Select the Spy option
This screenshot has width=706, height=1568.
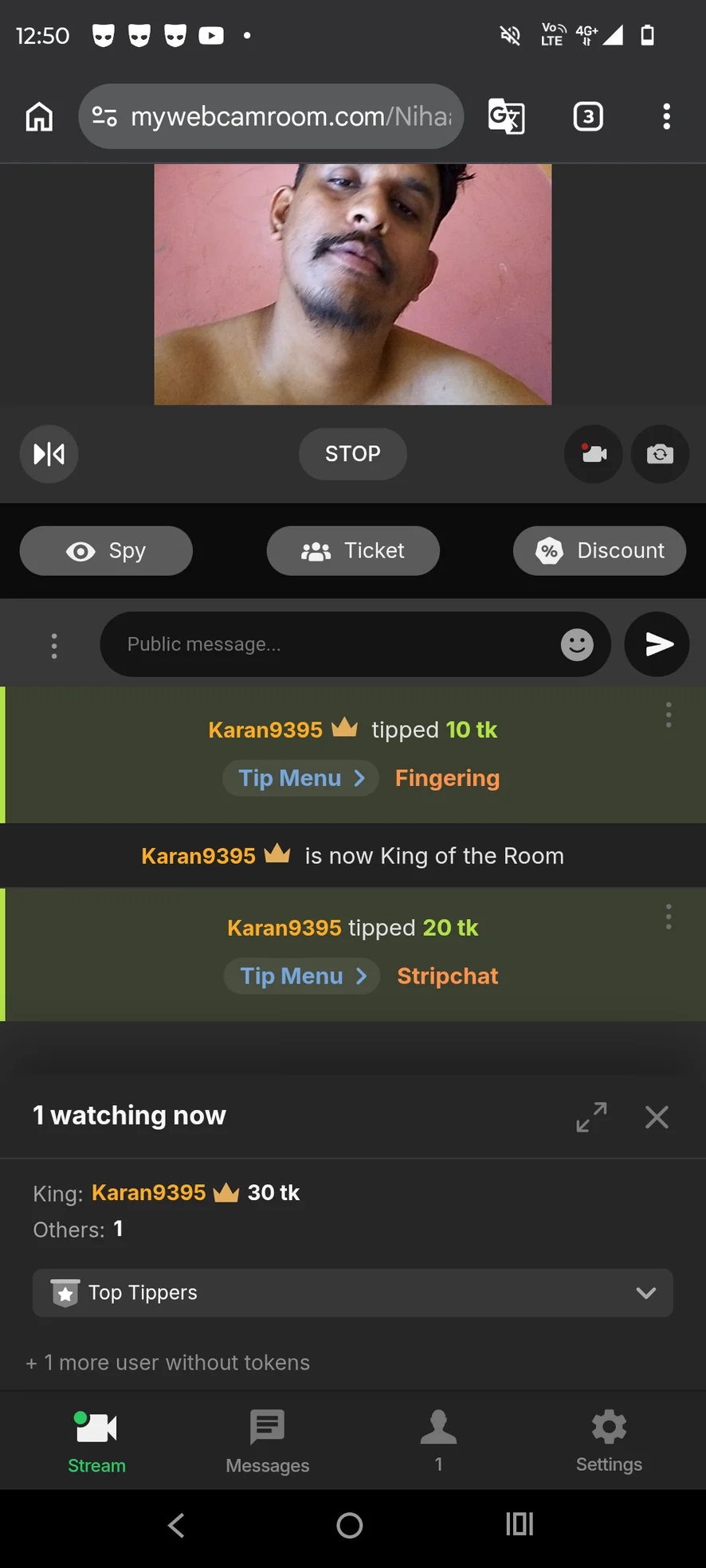click(106, 551)
